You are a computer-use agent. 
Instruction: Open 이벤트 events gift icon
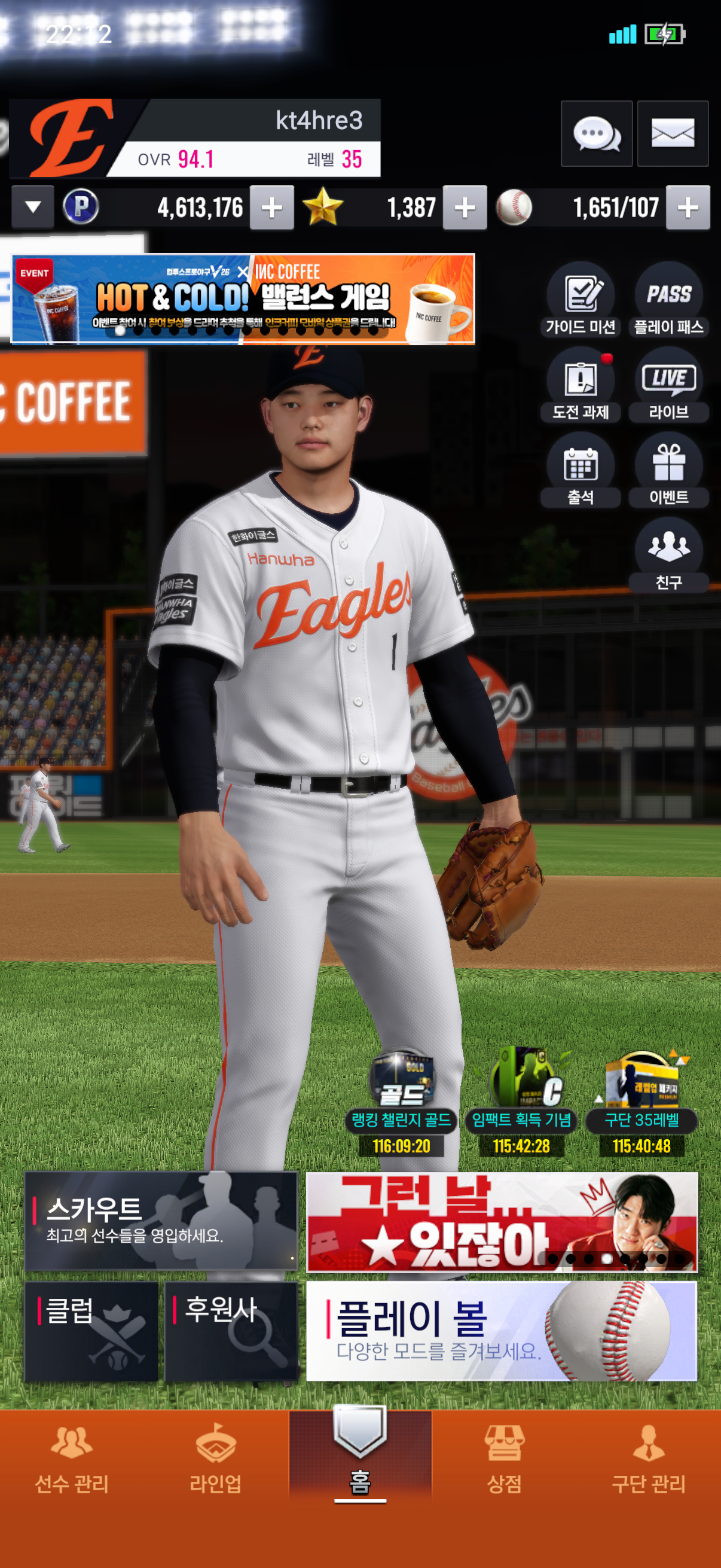point(668,470)
